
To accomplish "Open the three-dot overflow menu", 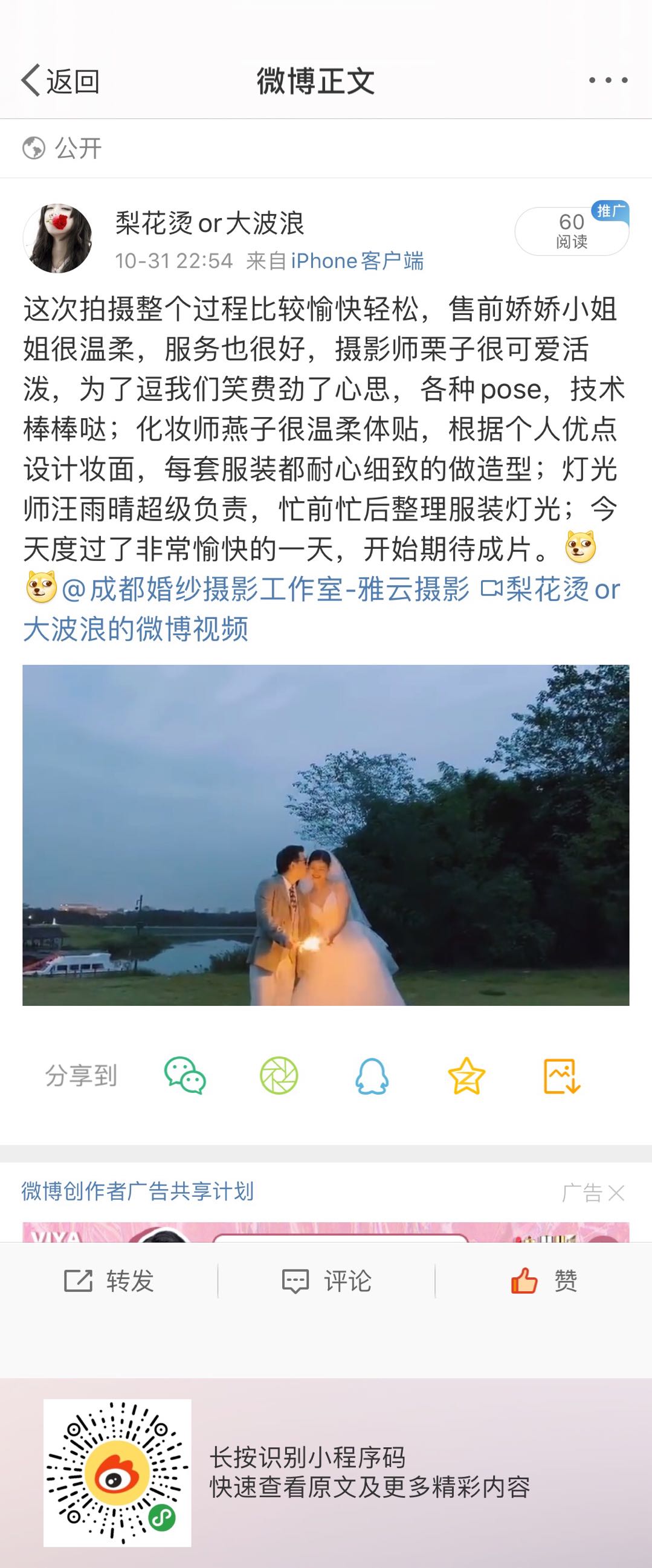I will pos(608,80).
